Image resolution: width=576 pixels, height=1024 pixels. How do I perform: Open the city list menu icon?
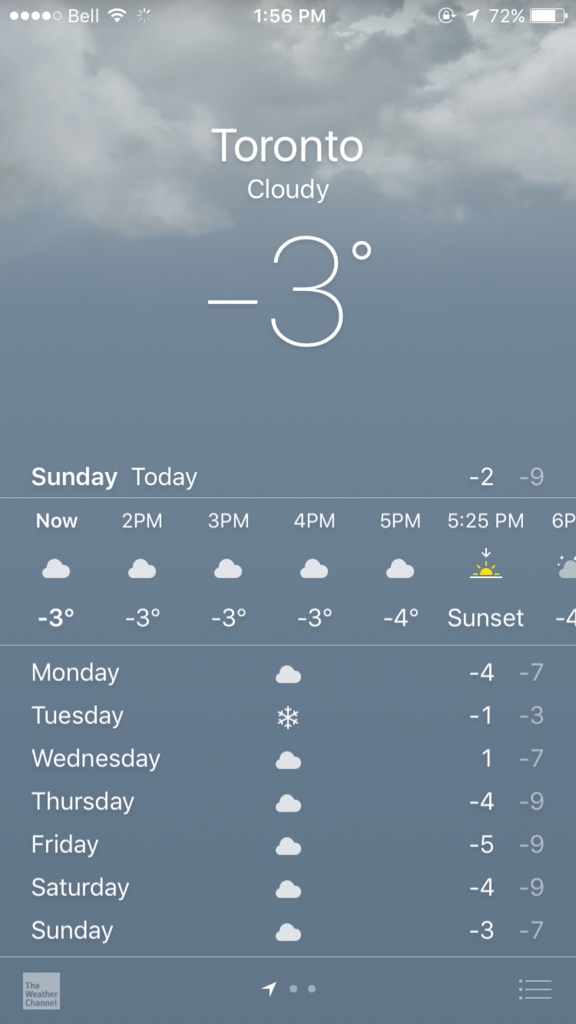pyautogui.click(x=535, y=989)
